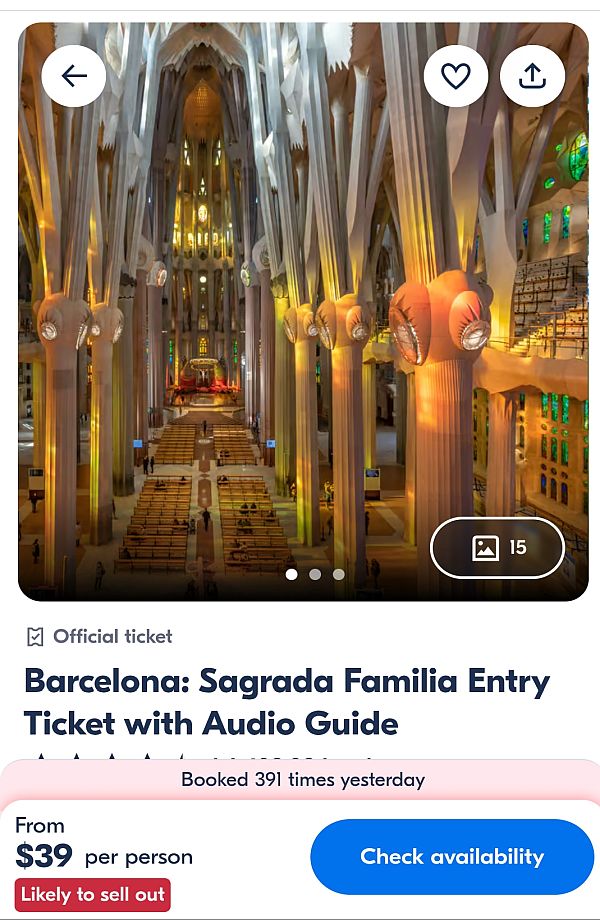This screenshot has height=920, width=600.
Task: Save this activity to wishlist with heart
Action: coord(456,76)
